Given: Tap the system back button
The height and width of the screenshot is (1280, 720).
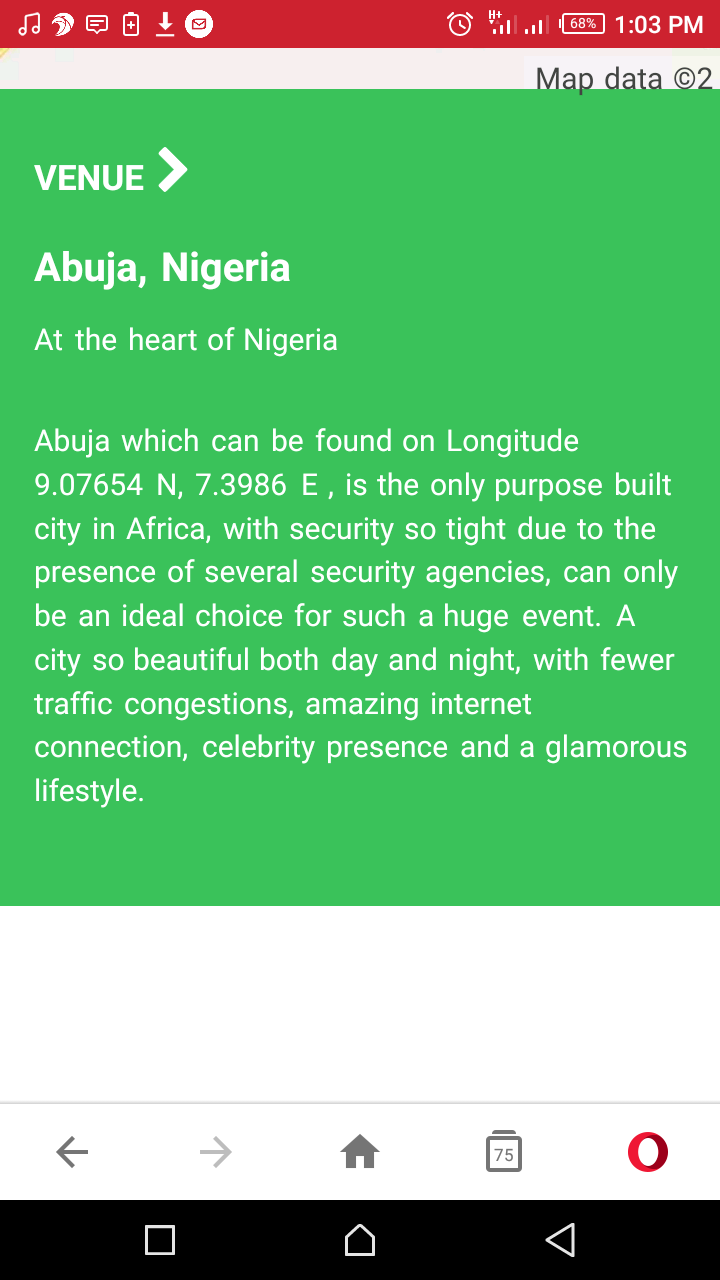Looking at the screenshot, I should 560,1240.
